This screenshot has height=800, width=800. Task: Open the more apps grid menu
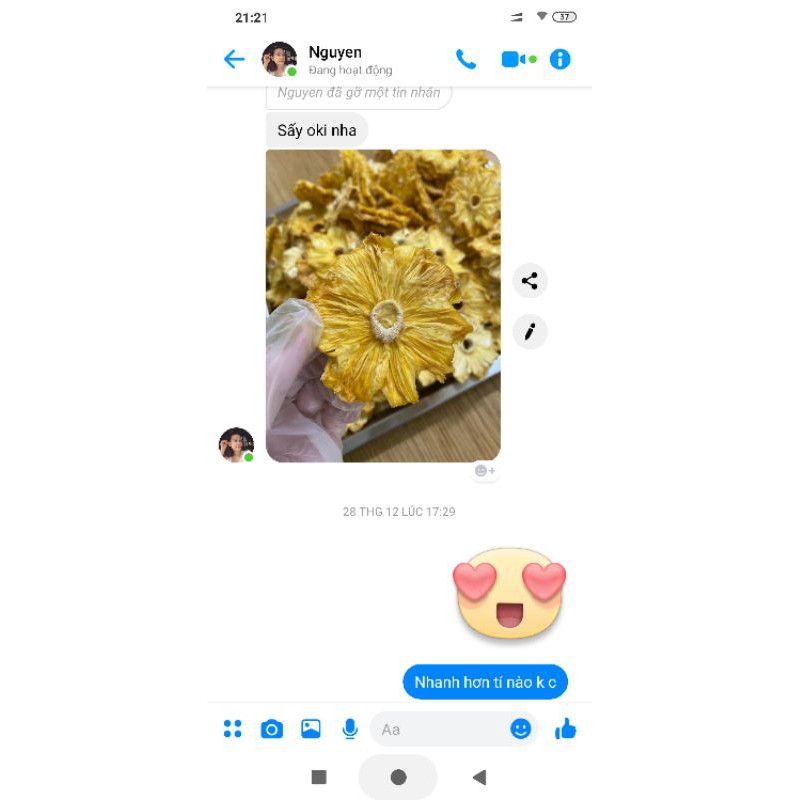pyautogui.click(x=233, y=729)
